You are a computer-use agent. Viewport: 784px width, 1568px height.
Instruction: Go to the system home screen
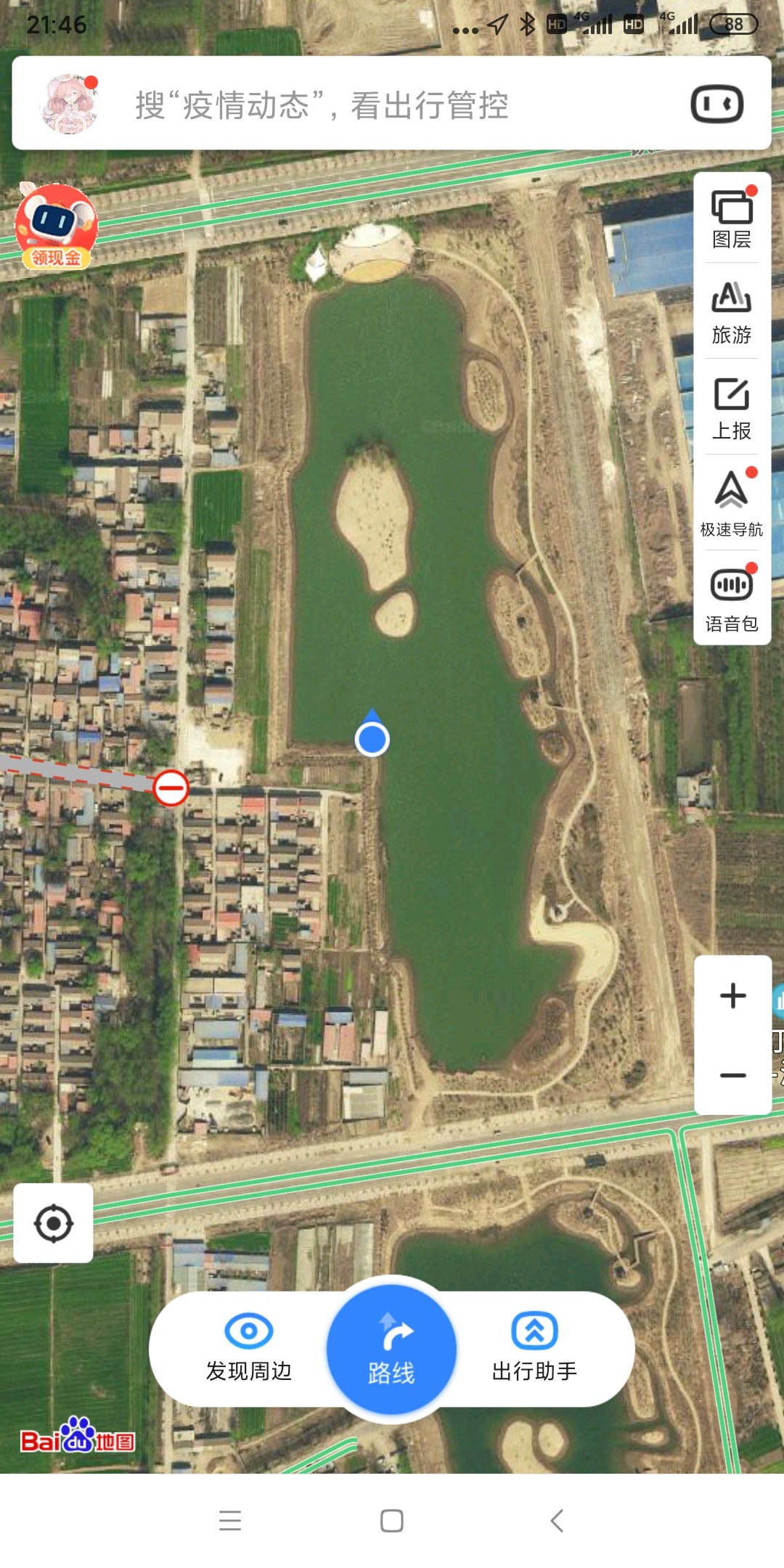coord(392,1520)
